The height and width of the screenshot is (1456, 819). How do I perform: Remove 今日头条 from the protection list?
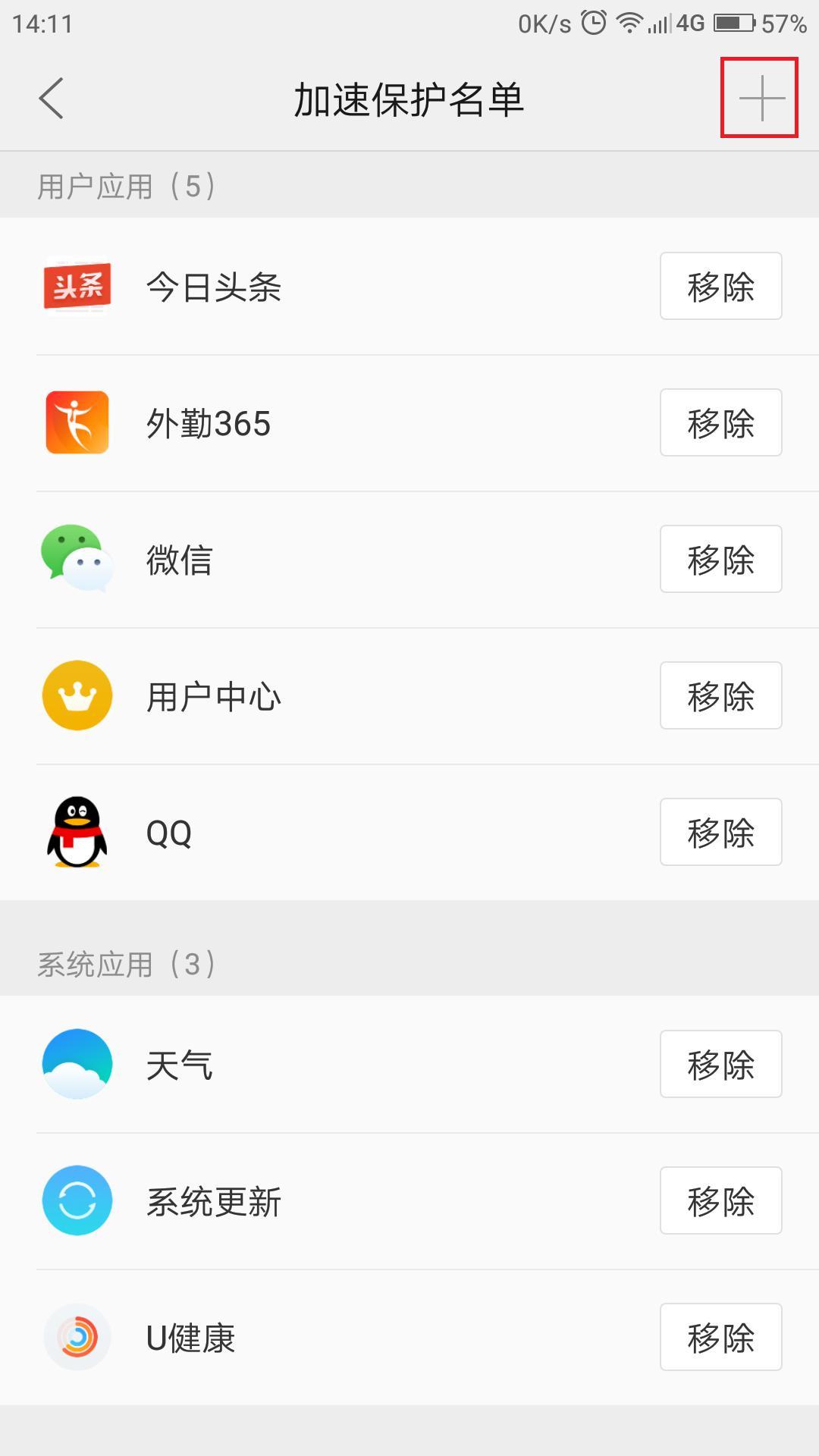coord(720,287)
